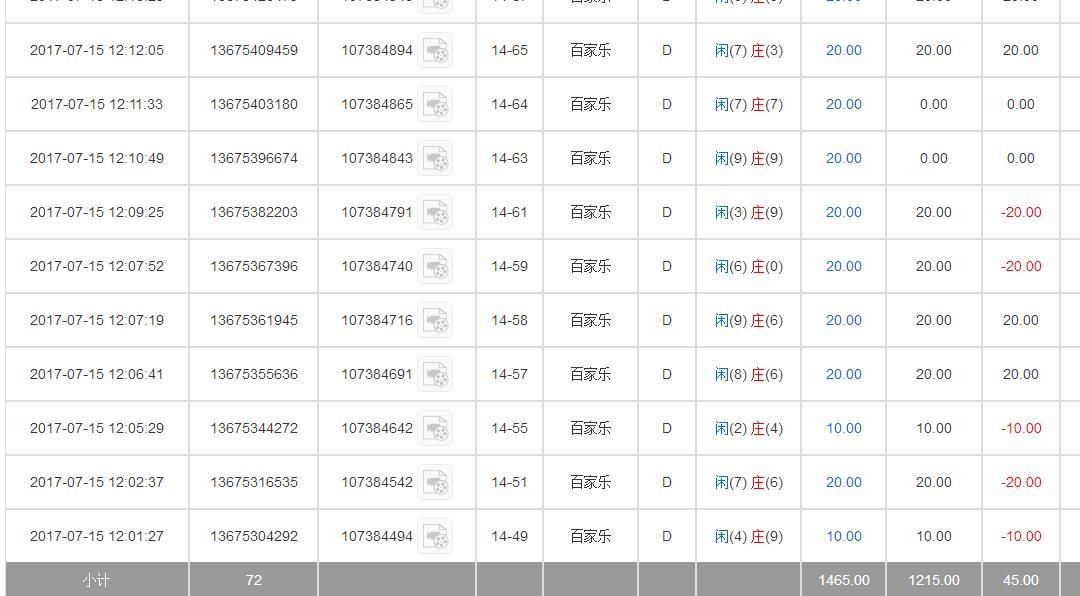The image size is (1080, 596).
Task: Open video replay for round 14-59
Action: (x=435, y=266)
